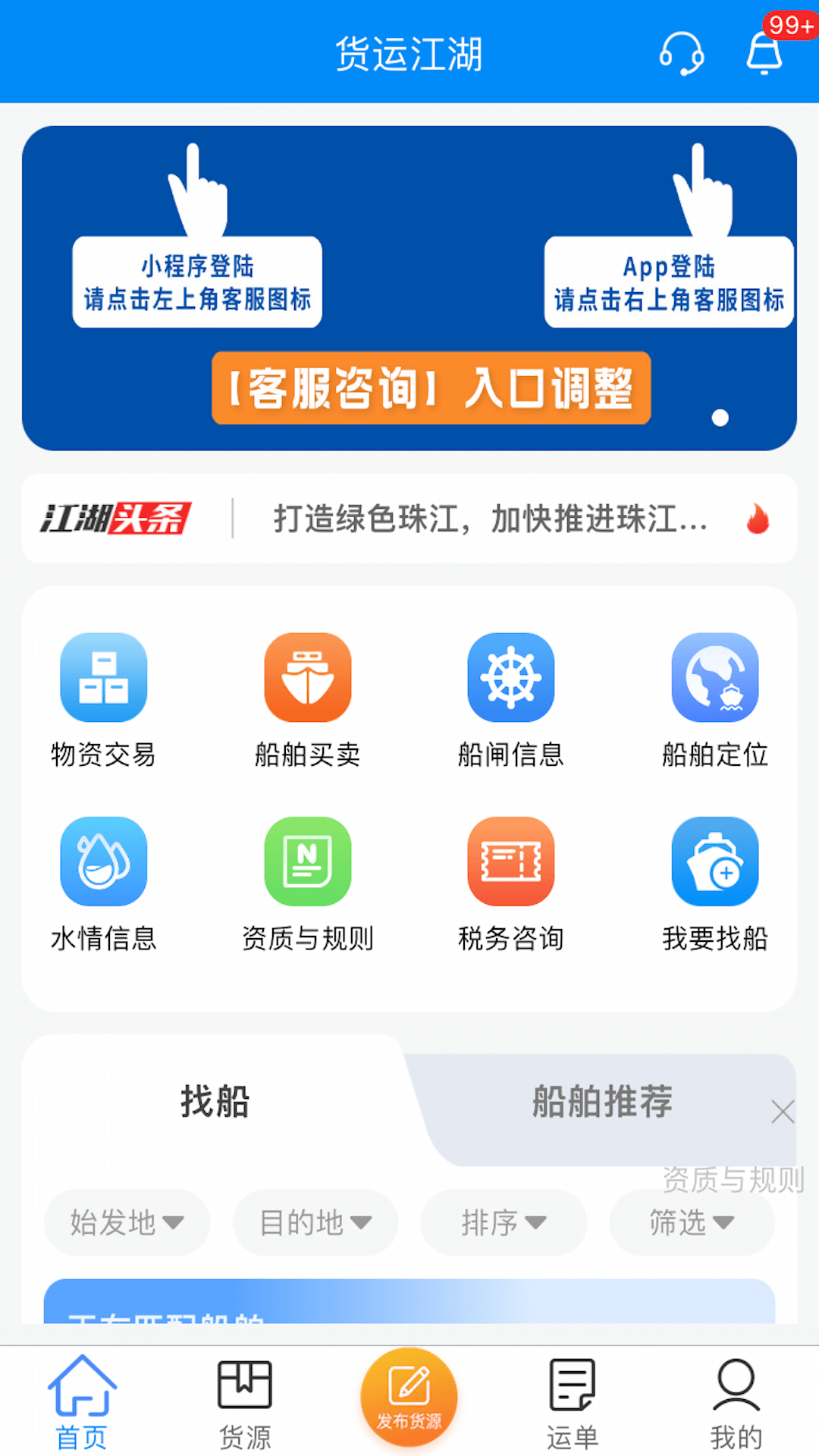Open the 物资交易 (materials trading) icon
Screen dimensions: 819x1456
pyautogui.click(x=104, y=677)
